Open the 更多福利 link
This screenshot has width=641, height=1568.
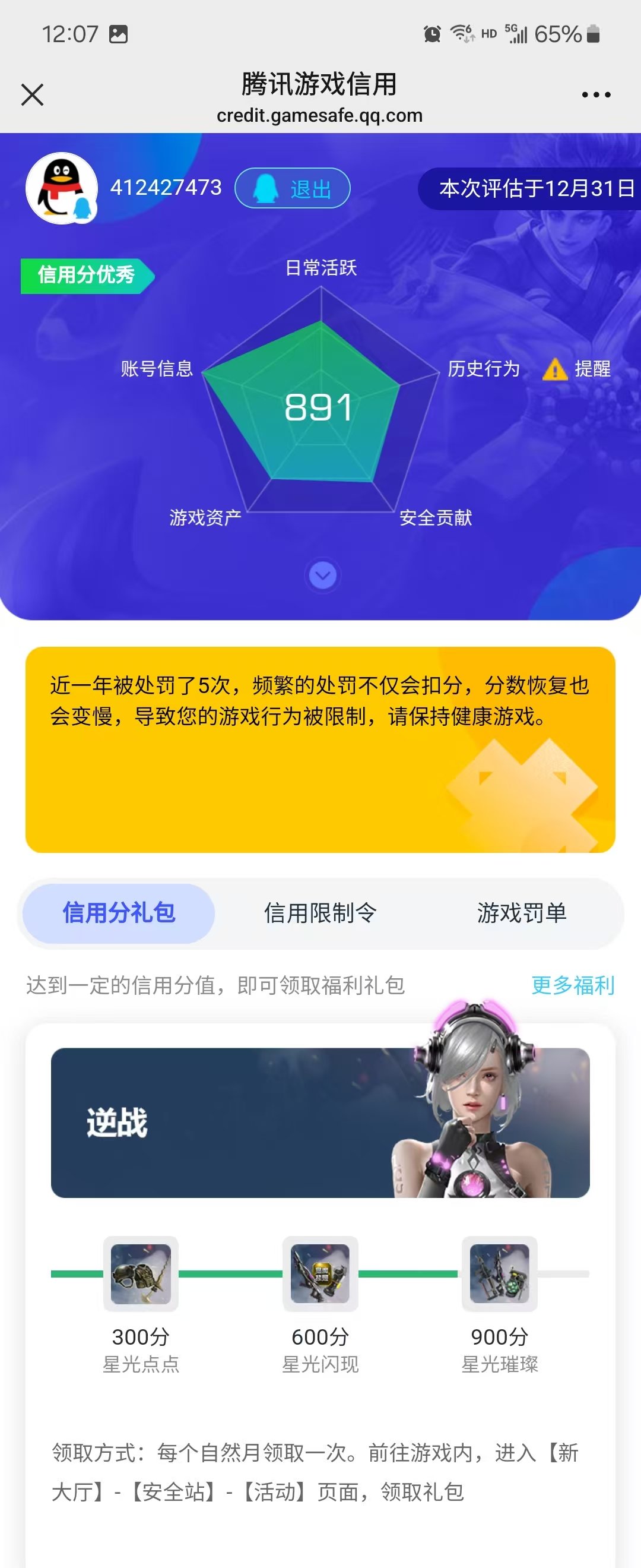click(x=572, y=985)
